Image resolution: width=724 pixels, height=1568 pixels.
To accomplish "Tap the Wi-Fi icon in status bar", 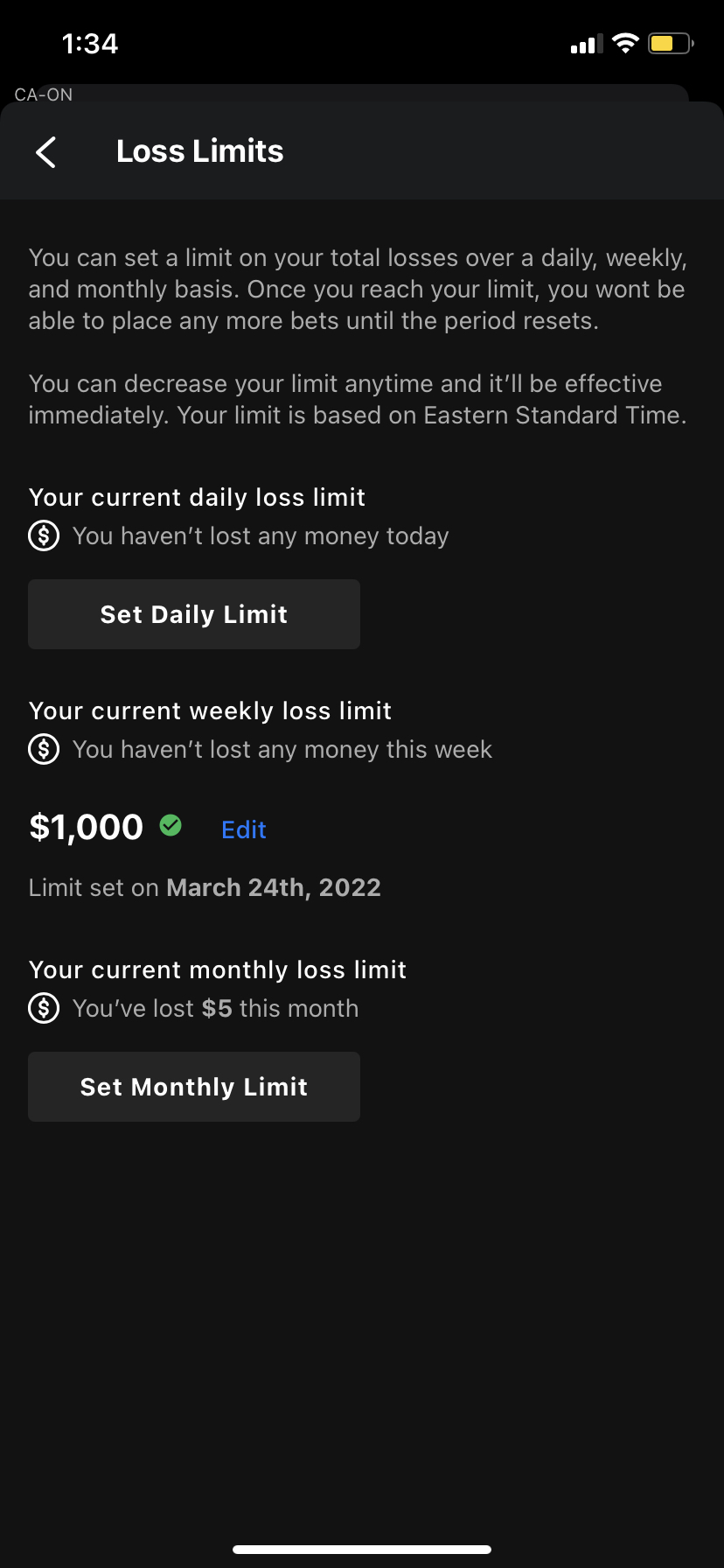I will [x=626, y=43].
